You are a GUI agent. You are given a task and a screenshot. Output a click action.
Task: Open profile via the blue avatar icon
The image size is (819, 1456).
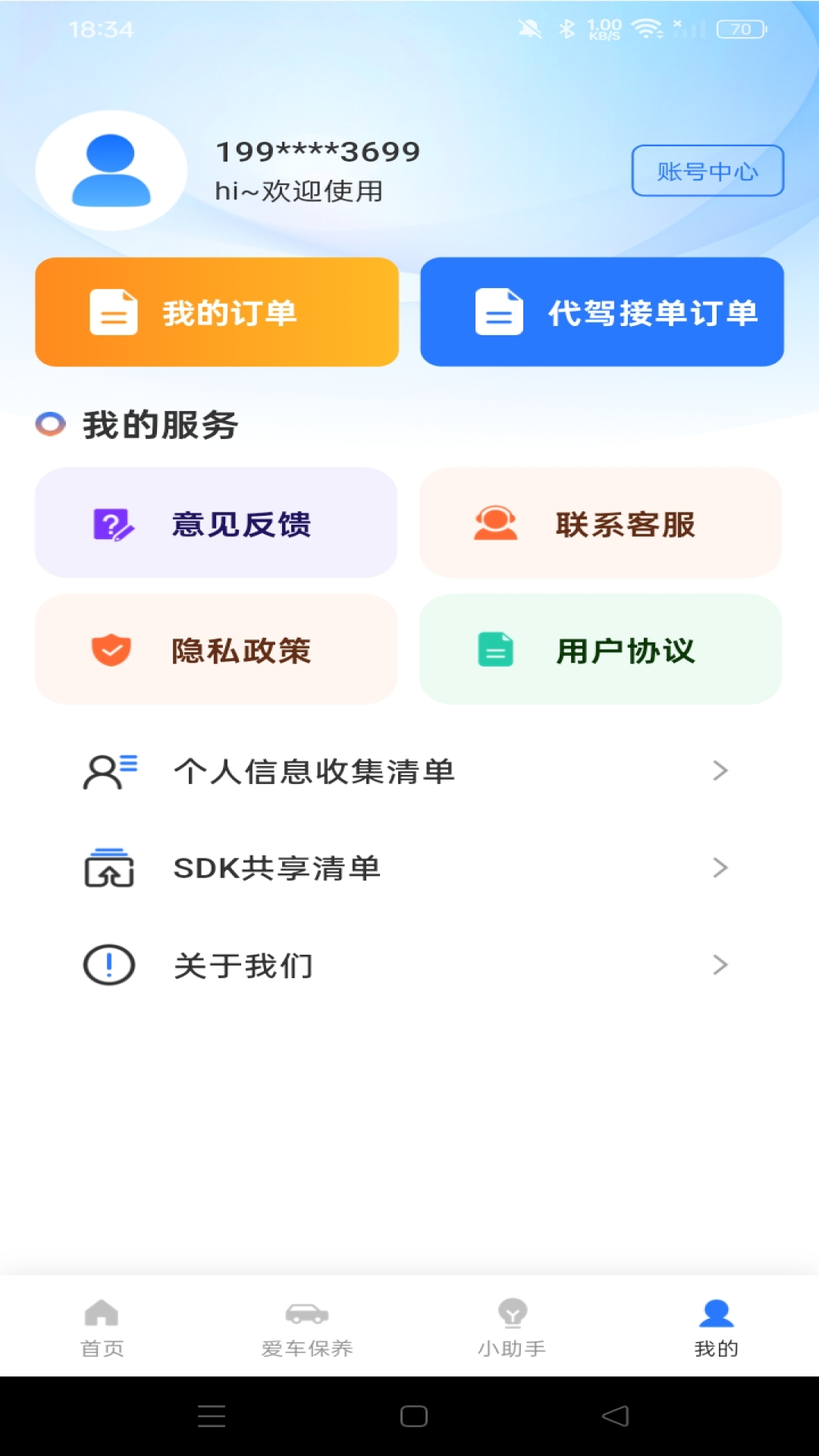click(x=111, y=171)
